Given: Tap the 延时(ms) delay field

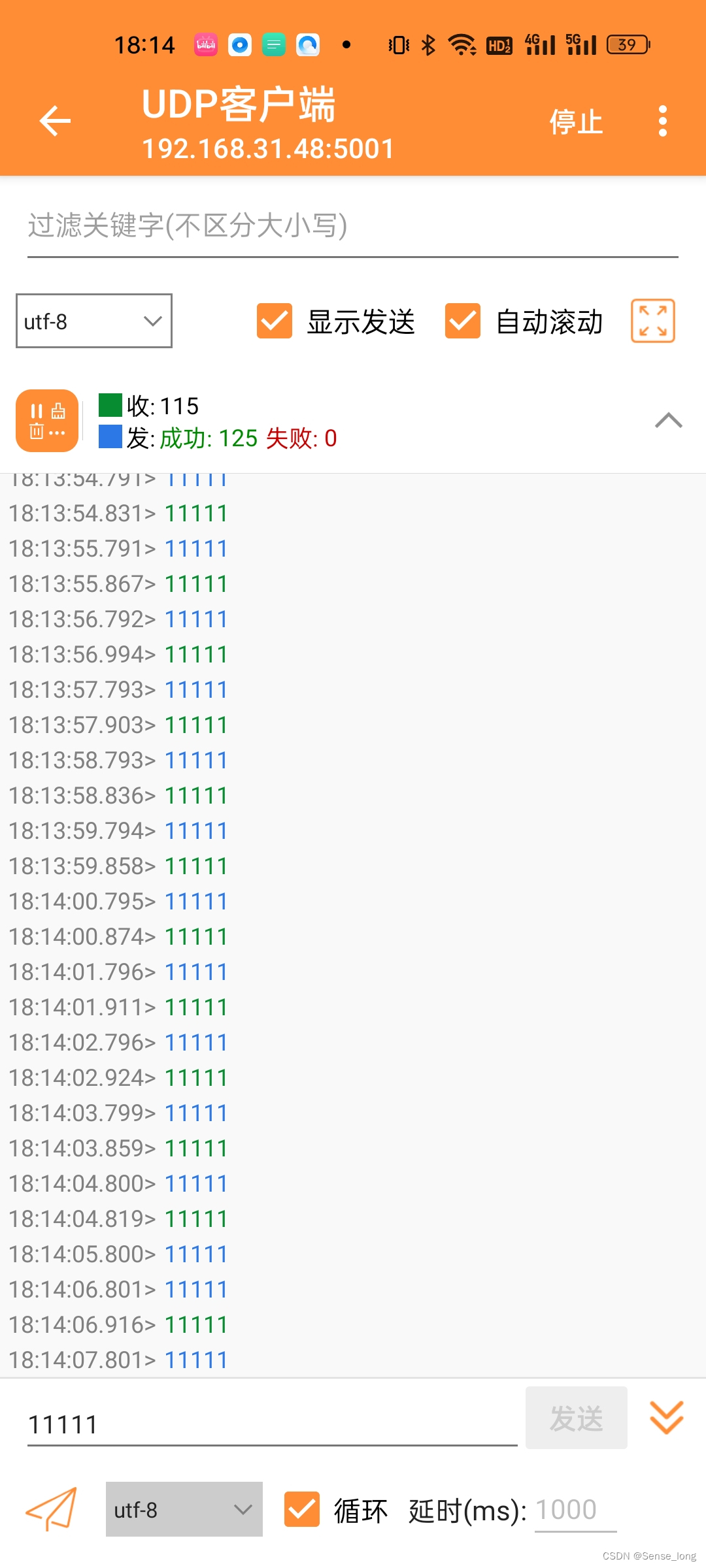Looking at the screenshot, I should pos(575,1511).
